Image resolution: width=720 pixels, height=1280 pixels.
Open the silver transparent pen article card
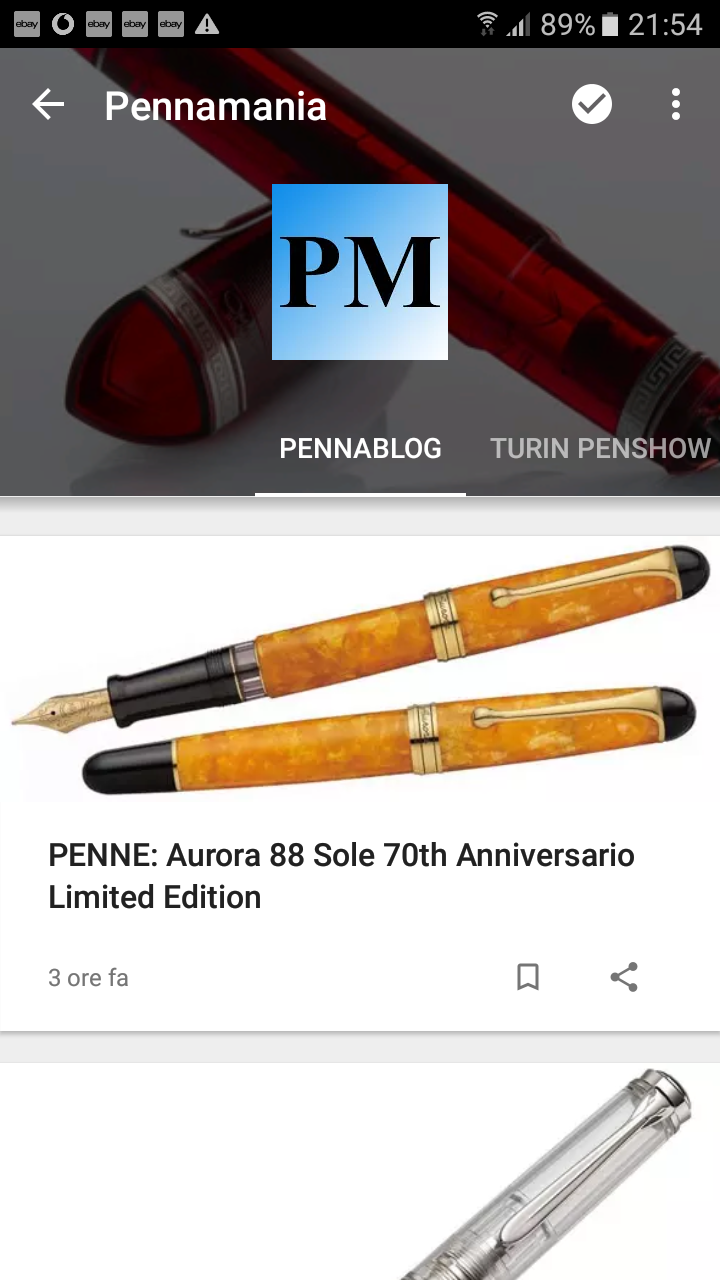pos(360,1172)
